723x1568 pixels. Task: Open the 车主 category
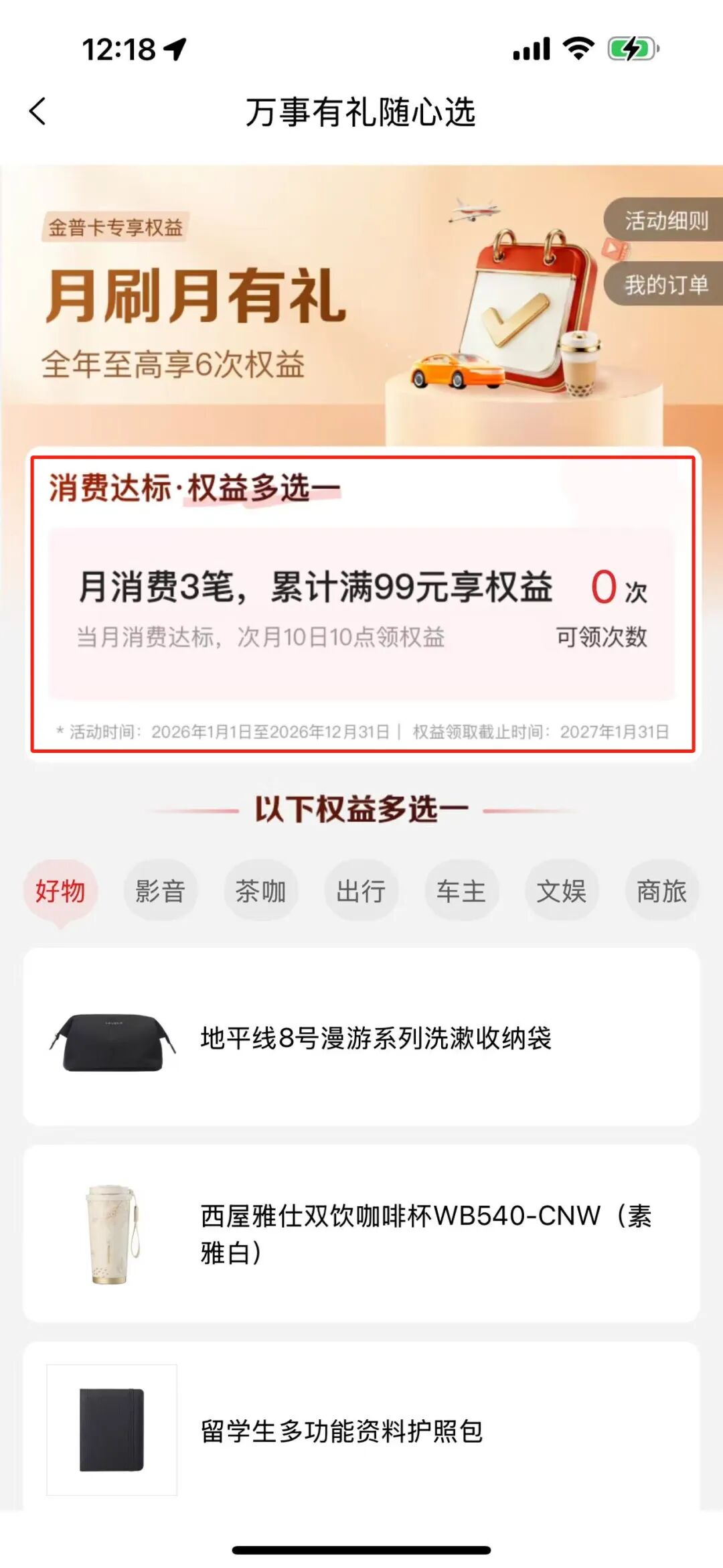[461, 891]
